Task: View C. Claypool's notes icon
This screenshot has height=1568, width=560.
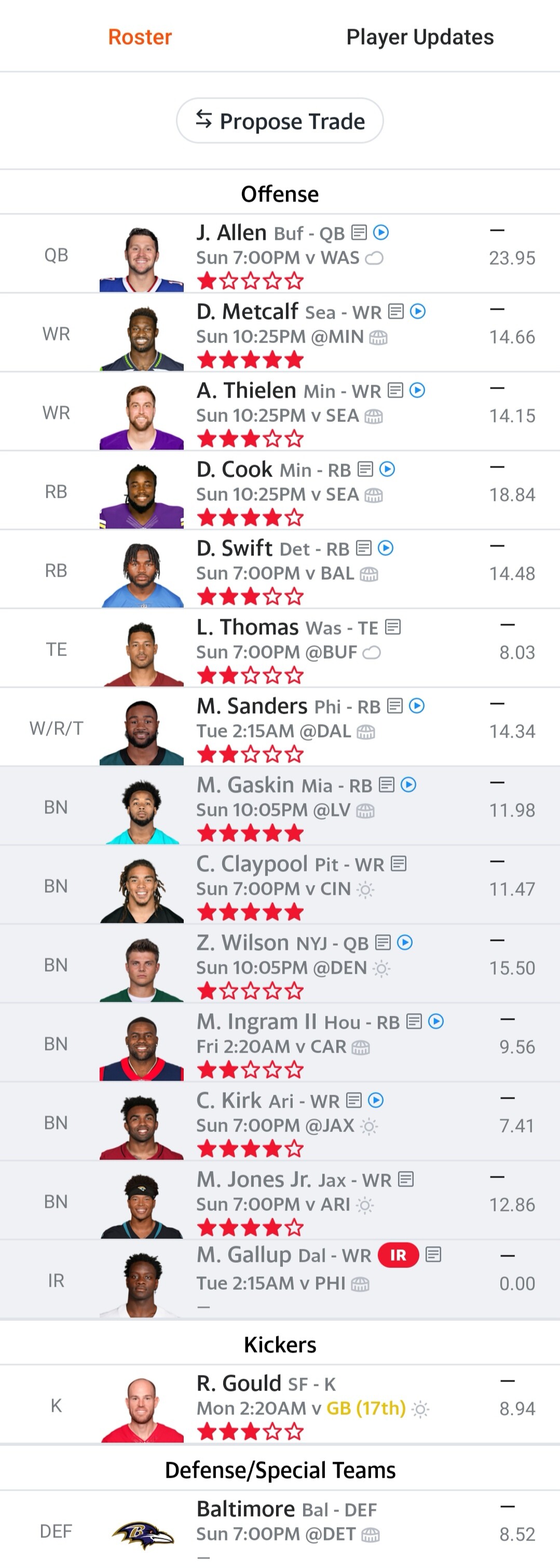Action: coord(399,864)
